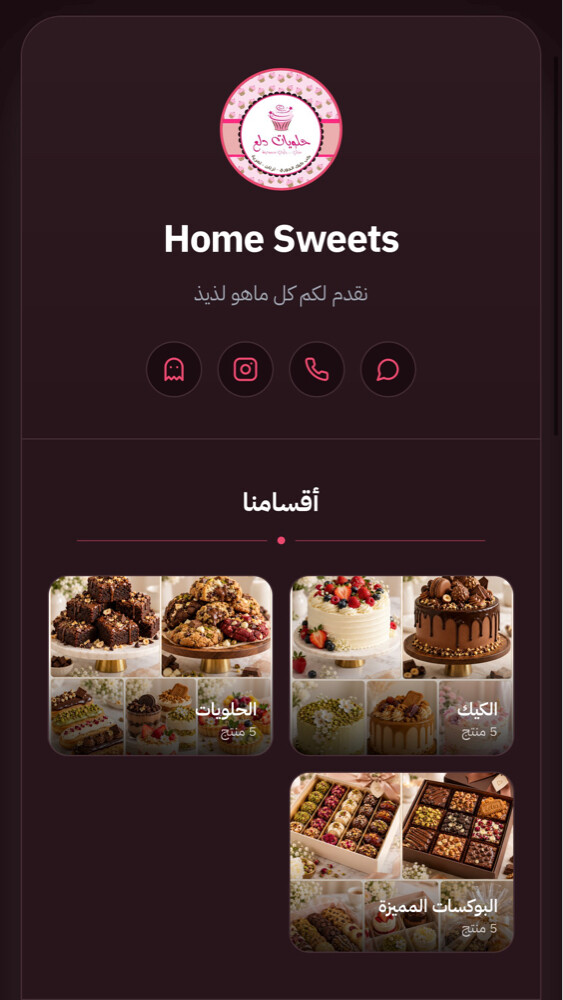Screen dimensions: 563x1000
Task: Start a chat via the message bubble icon
Action: tap(388, 369)
